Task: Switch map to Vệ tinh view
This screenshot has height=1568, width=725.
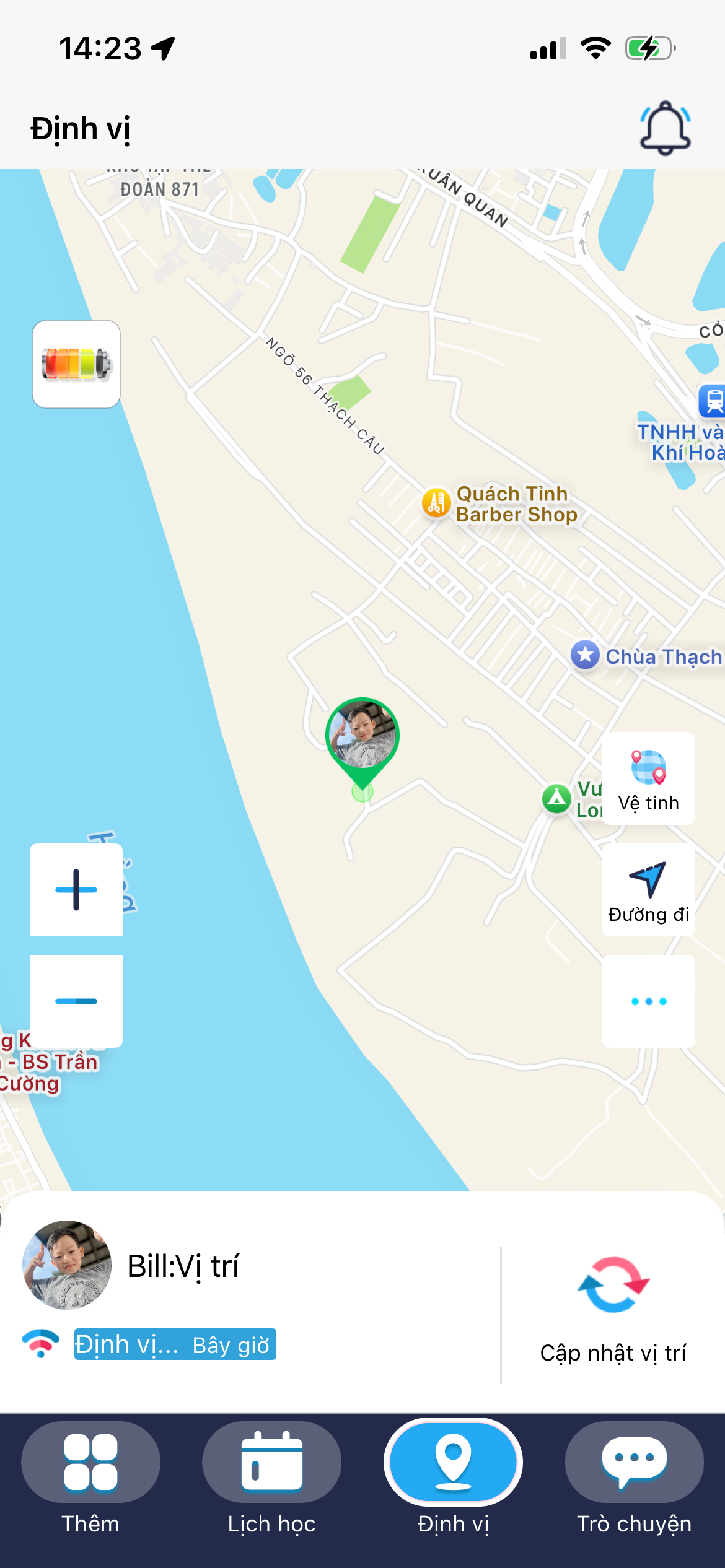Action: (648, 778)
